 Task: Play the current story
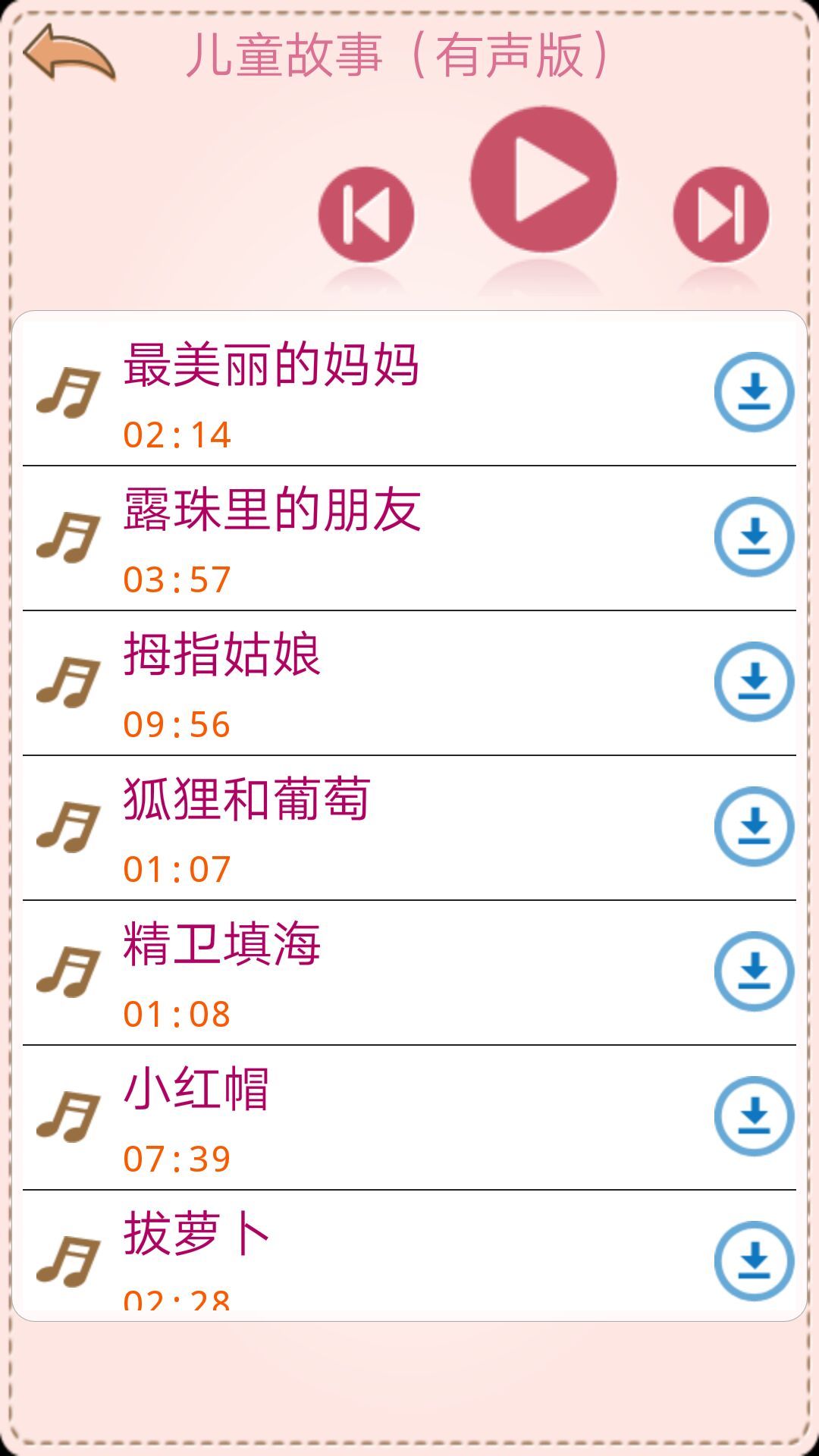543,180
